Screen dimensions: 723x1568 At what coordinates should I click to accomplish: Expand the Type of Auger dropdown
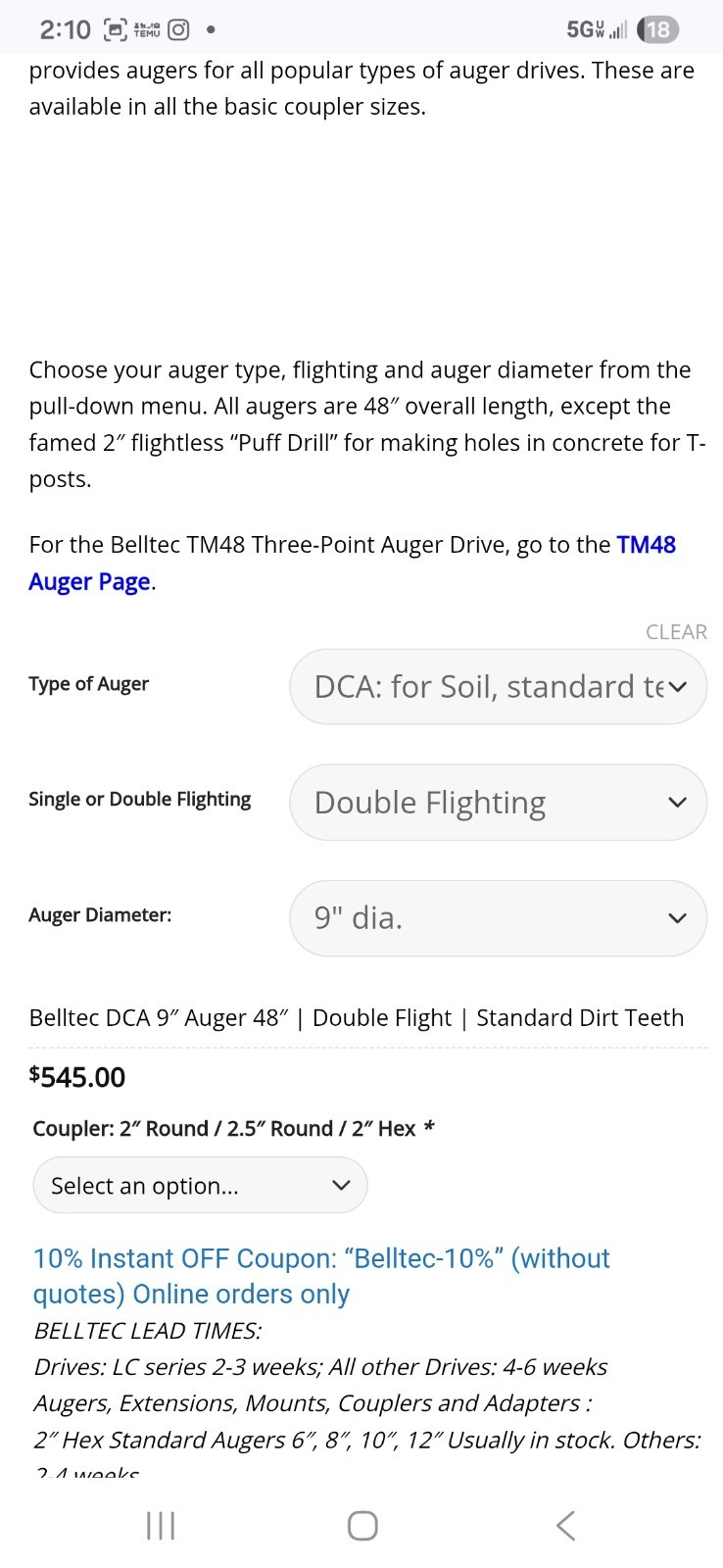pyautogui.click(x=498, y=687)
